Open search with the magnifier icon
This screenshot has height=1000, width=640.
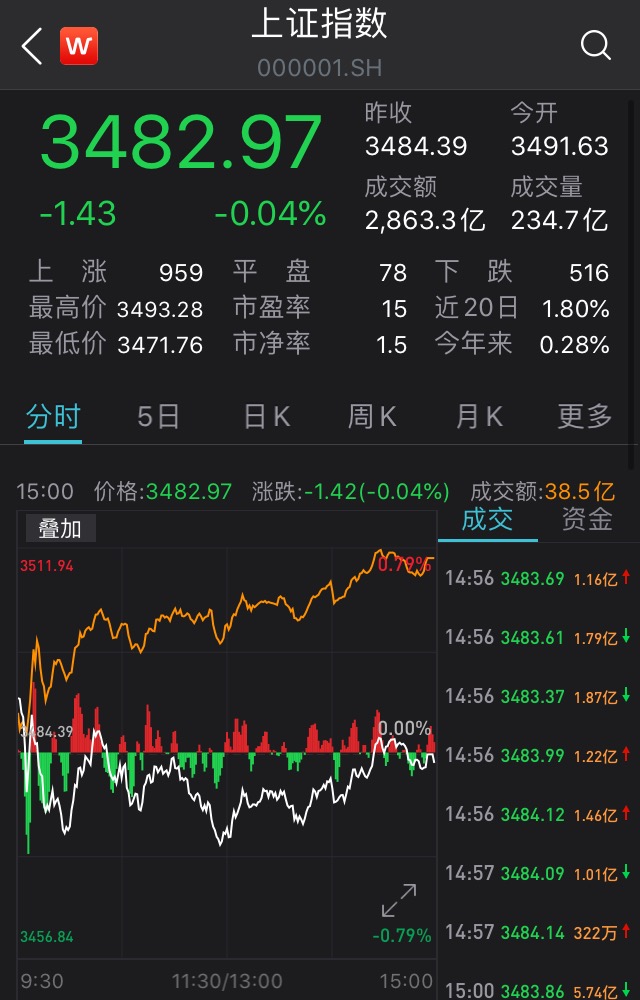pyautogui.click(x=596, y=46)
